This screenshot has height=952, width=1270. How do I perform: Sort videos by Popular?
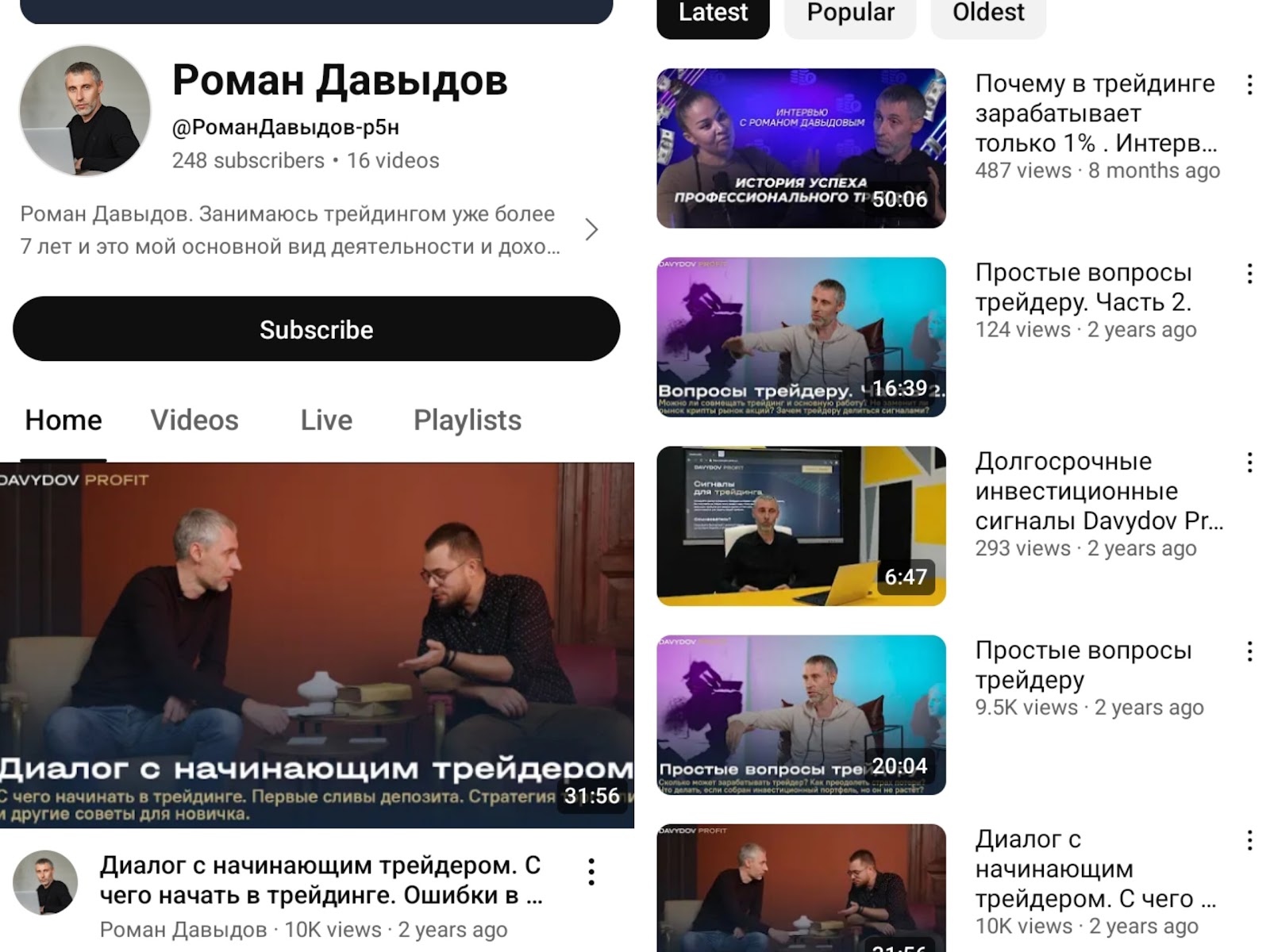850,13
